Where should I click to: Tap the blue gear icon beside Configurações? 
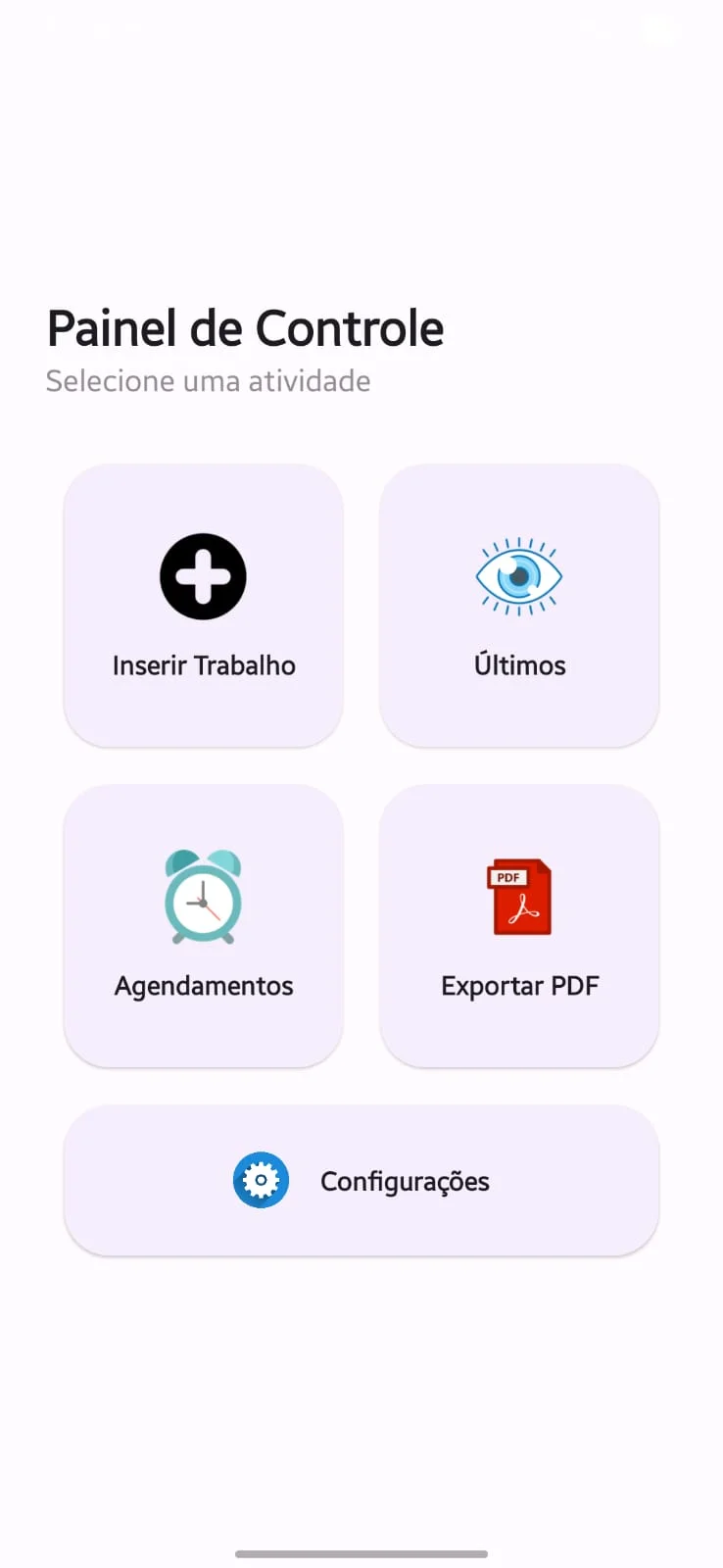(x=261, y=1180)
